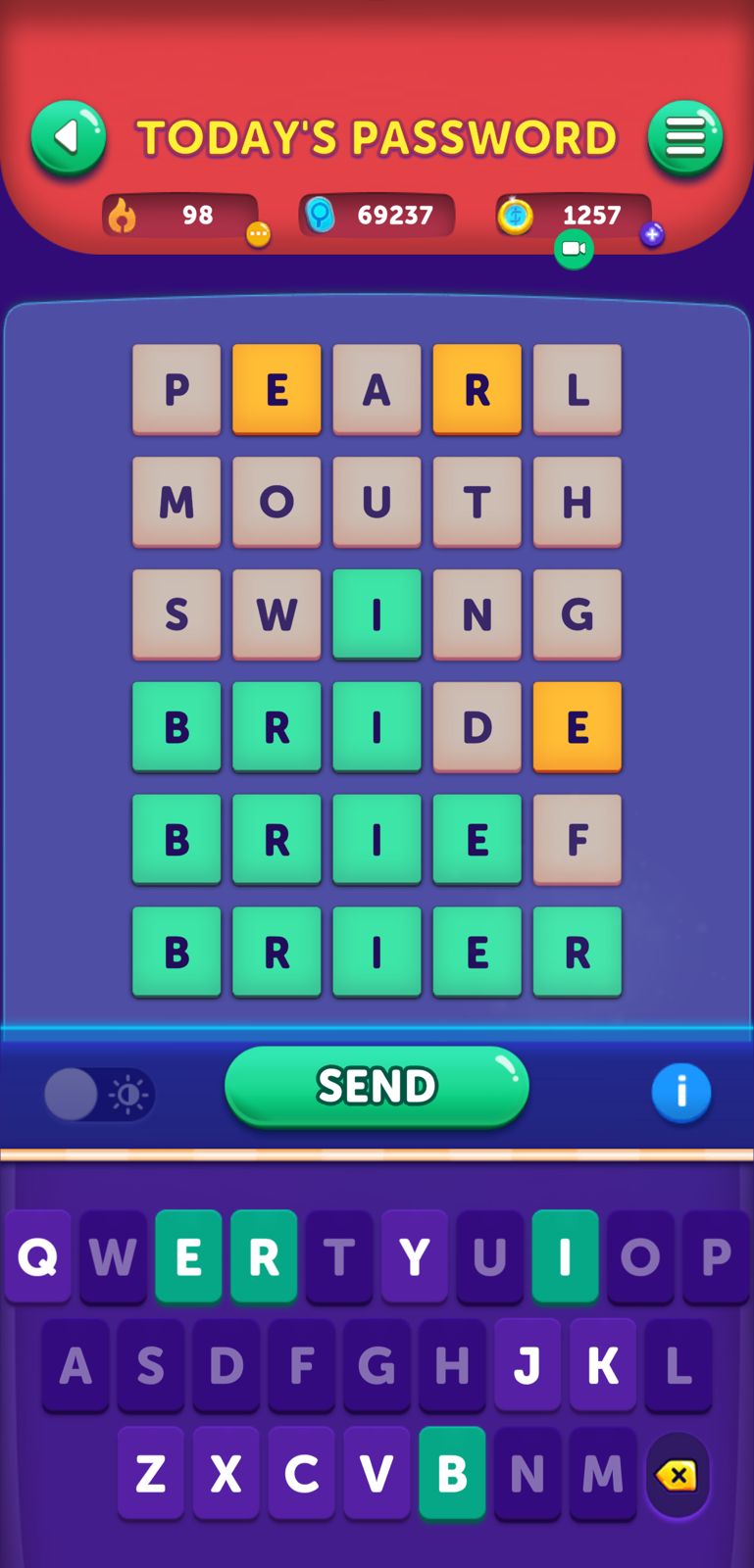Viewport: 754px width, 1568px height.
Task: Open the streak options dots icon
Action: click(258, 234)
